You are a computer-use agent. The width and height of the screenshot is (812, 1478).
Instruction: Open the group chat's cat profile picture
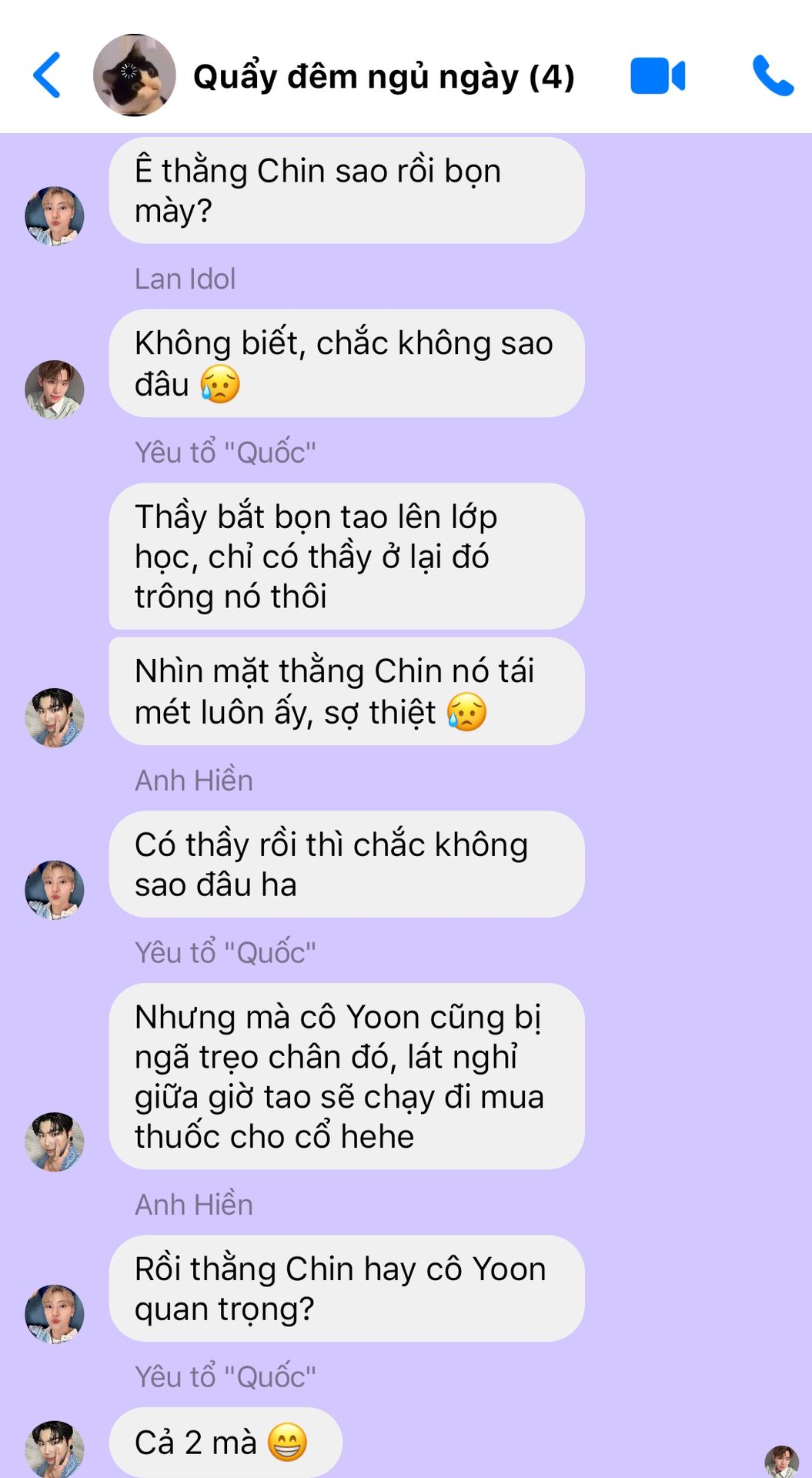[x=134, y=75]
